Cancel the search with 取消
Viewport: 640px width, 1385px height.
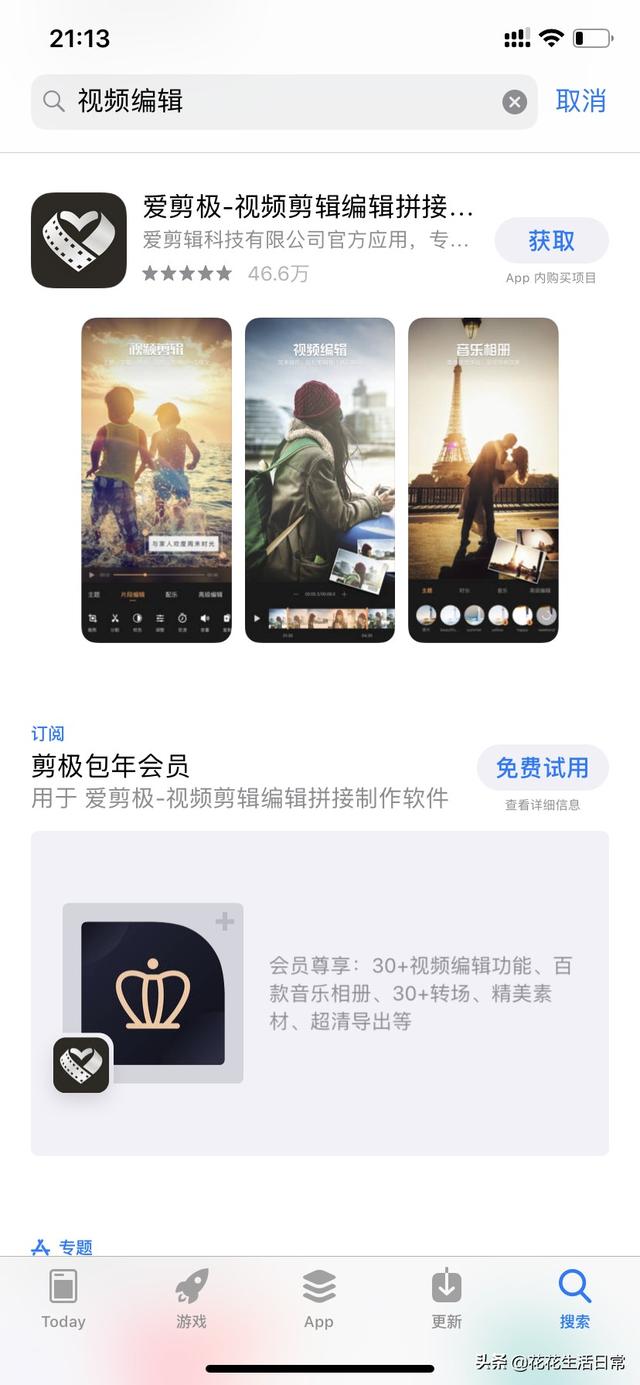[581, 101]
